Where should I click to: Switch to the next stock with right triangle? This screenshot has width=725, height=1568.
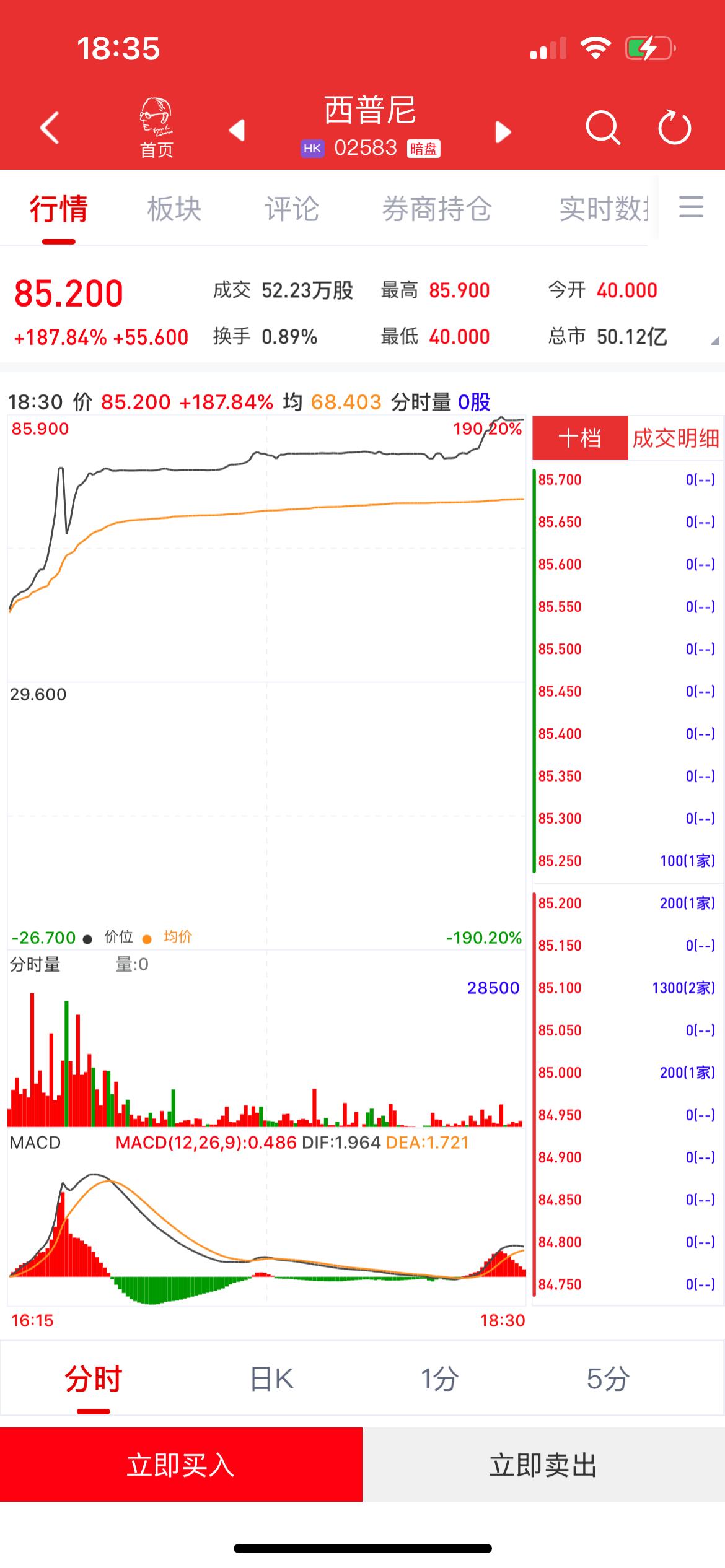coord(503,131)
